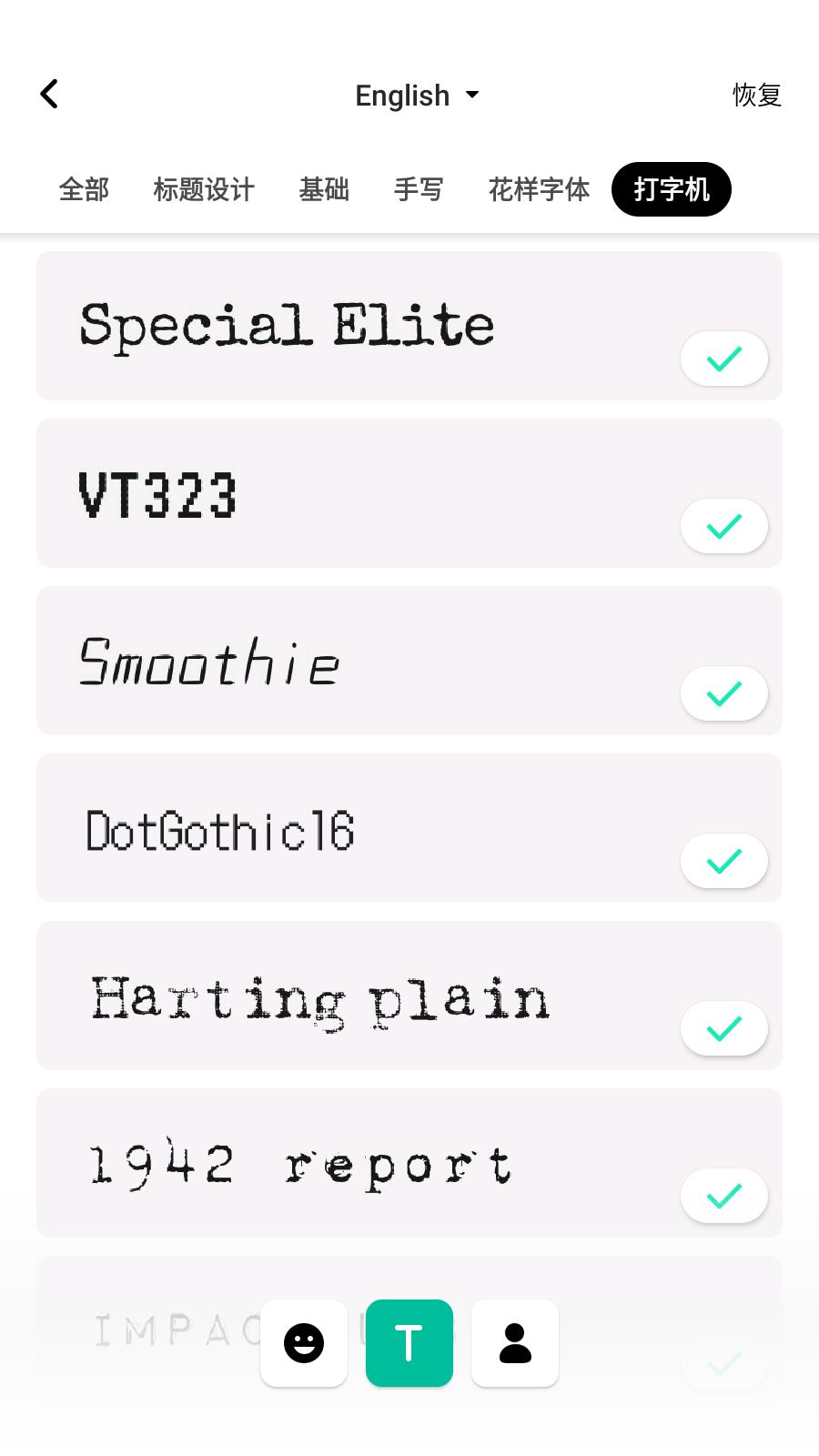
Task: Tap the back arrow at top left
Action: (x=49, y=94)
